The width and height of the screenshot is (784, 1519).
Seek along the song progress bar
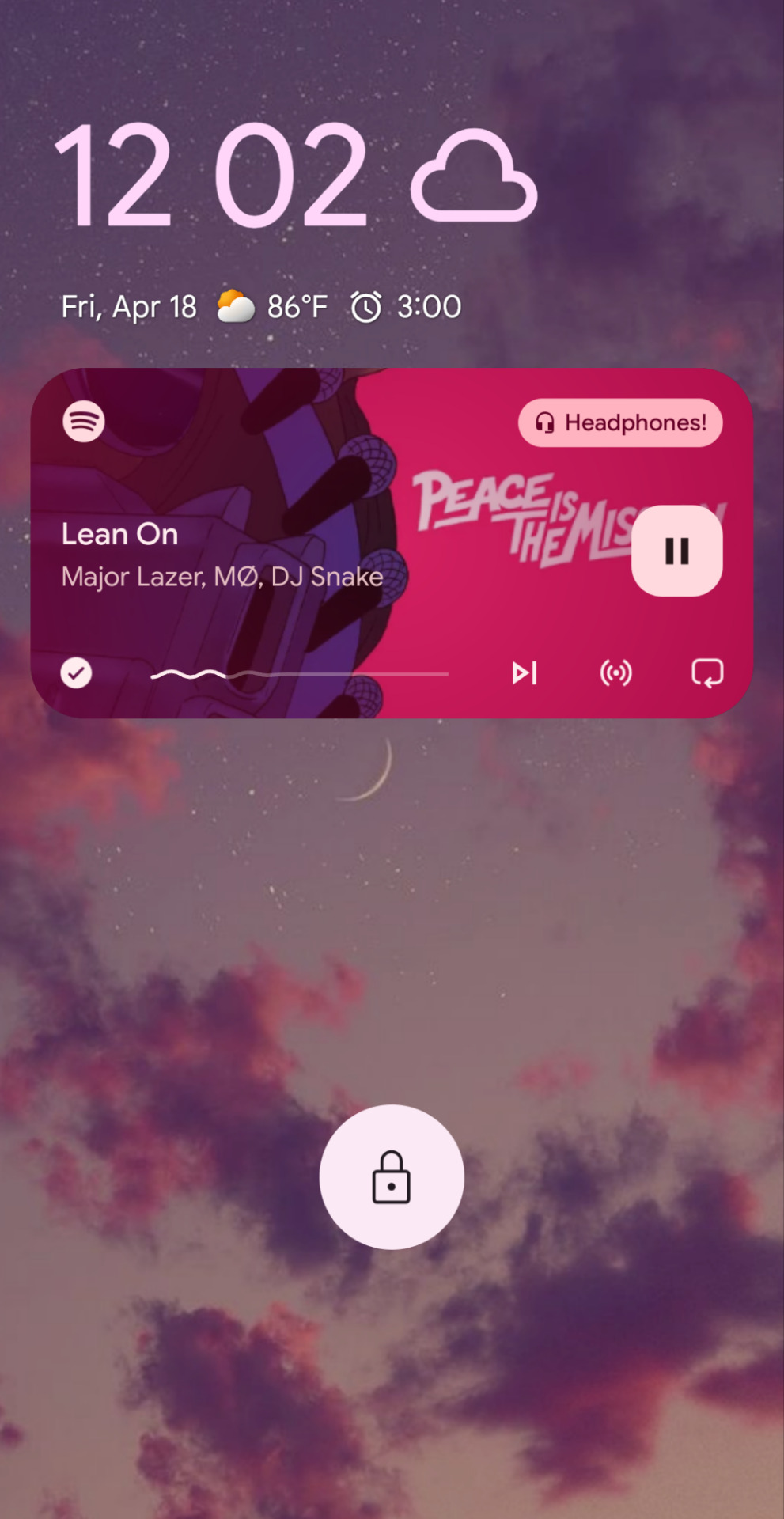299,674
